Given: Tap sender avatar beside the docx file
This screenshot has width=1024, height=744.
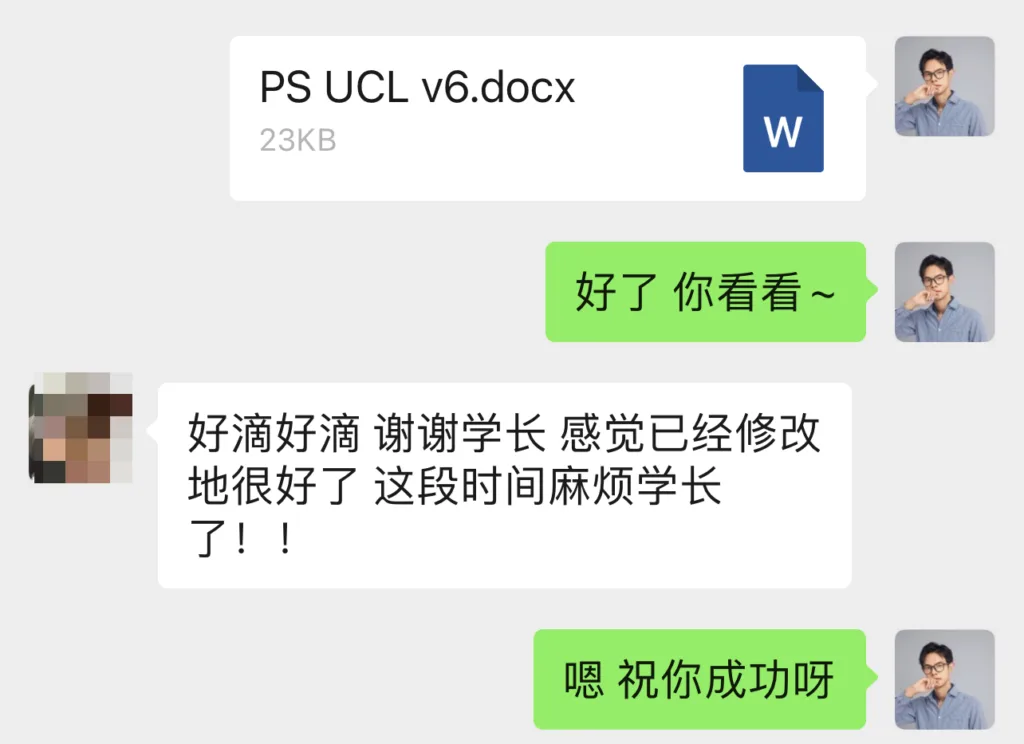Looking at the screenshot, I should 943,86.
